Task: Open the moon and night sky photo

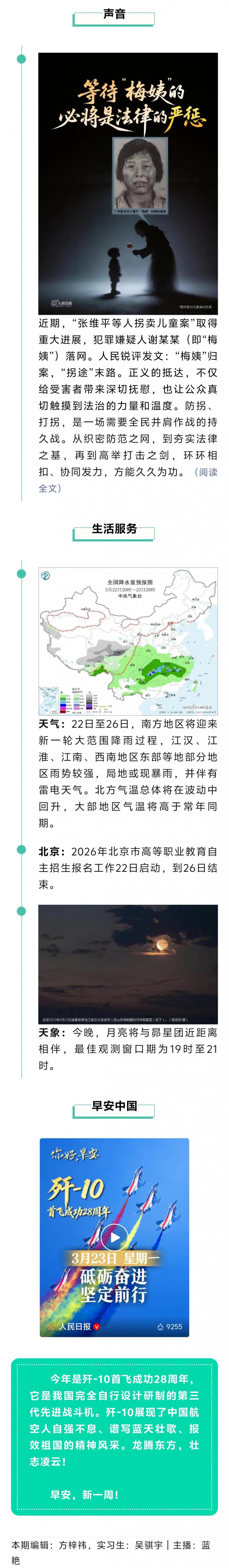Action: click(128, 957)
